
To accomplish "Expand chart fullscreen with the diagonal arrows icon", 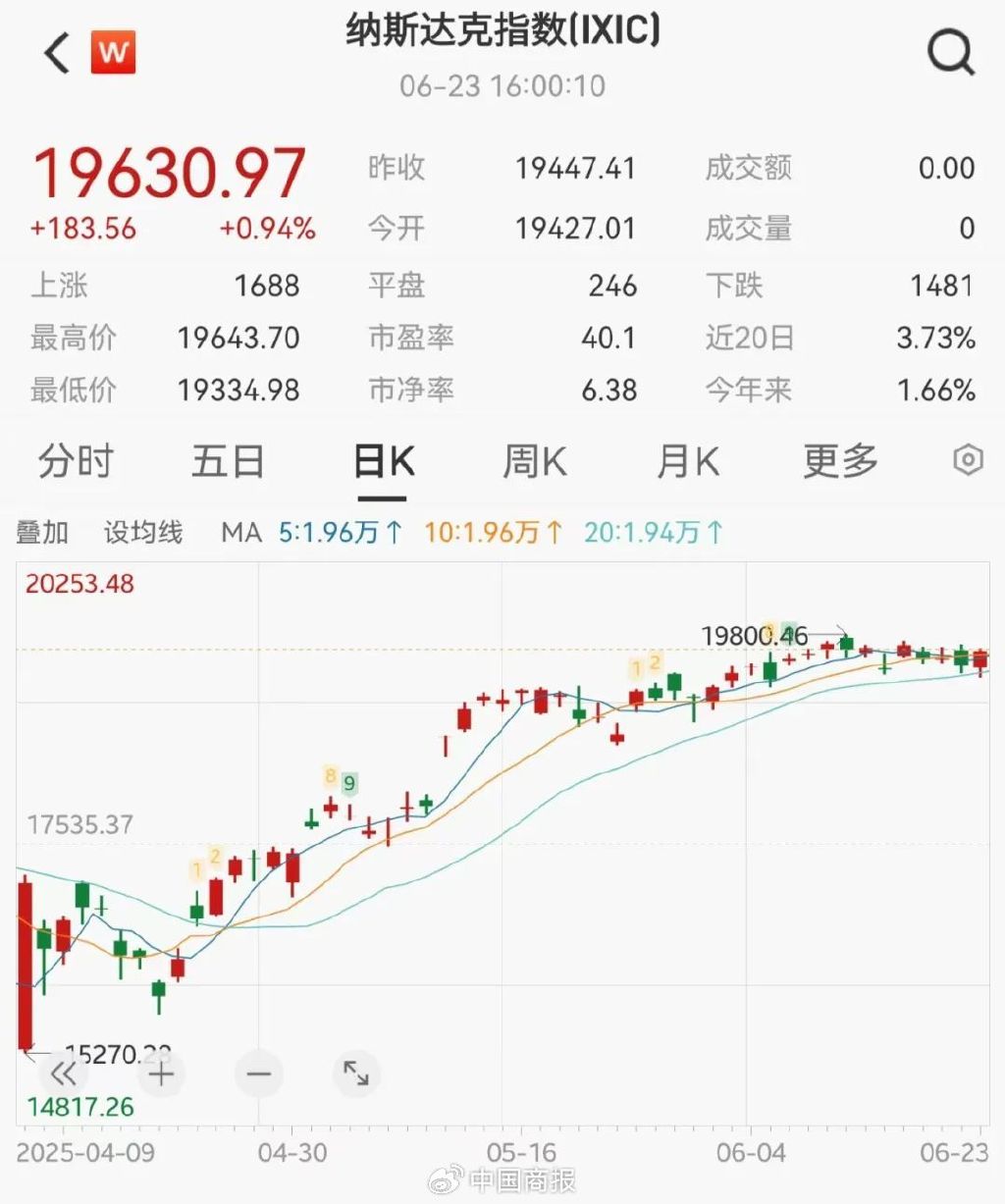I will pyautogui.click(x=357, y=1074).
